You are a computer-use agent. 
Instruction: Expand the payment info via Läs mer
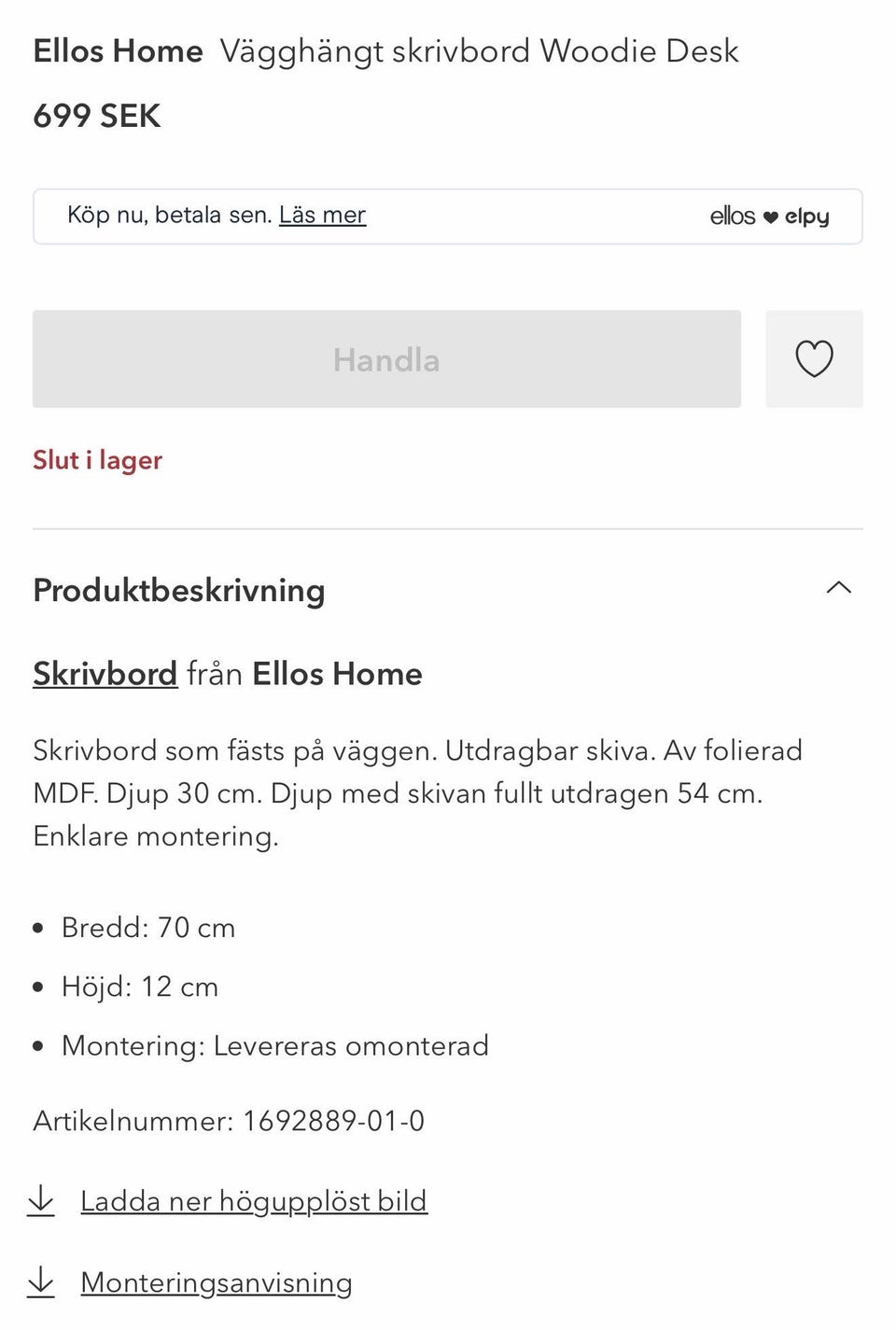321,214
